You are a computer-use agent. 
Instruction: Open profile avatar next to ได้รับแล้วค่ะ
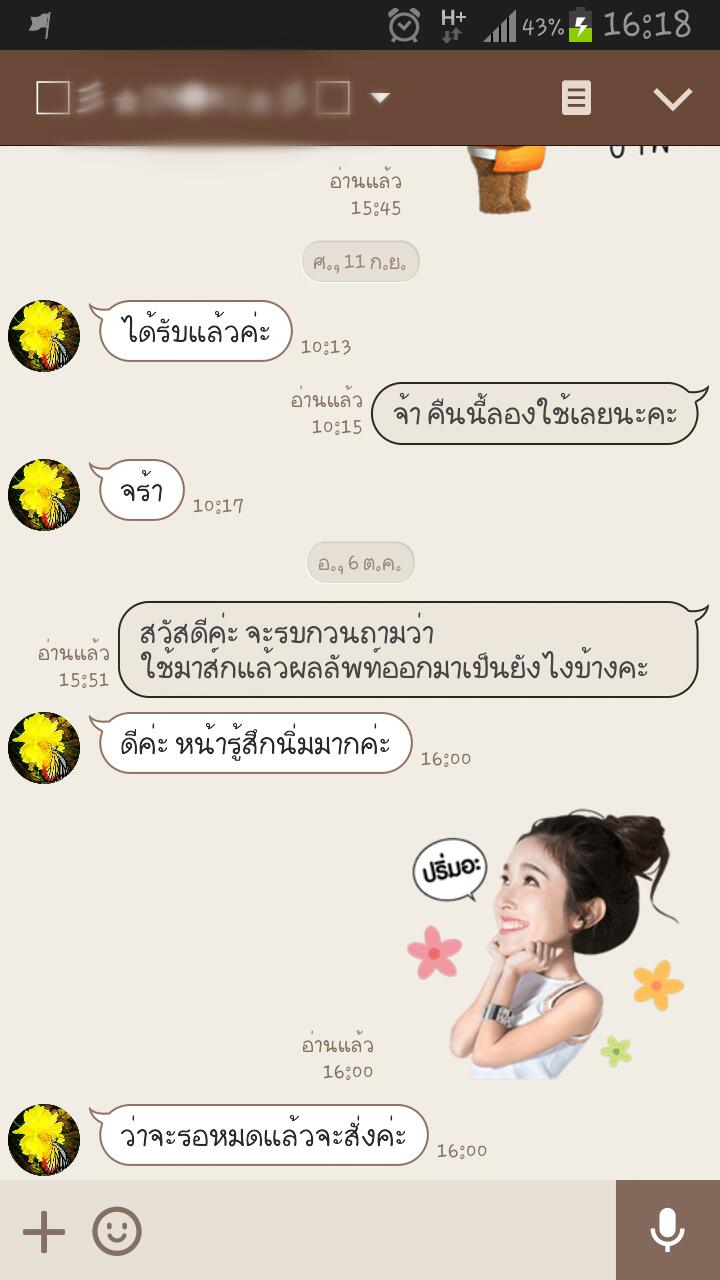(x=44, y=336)
